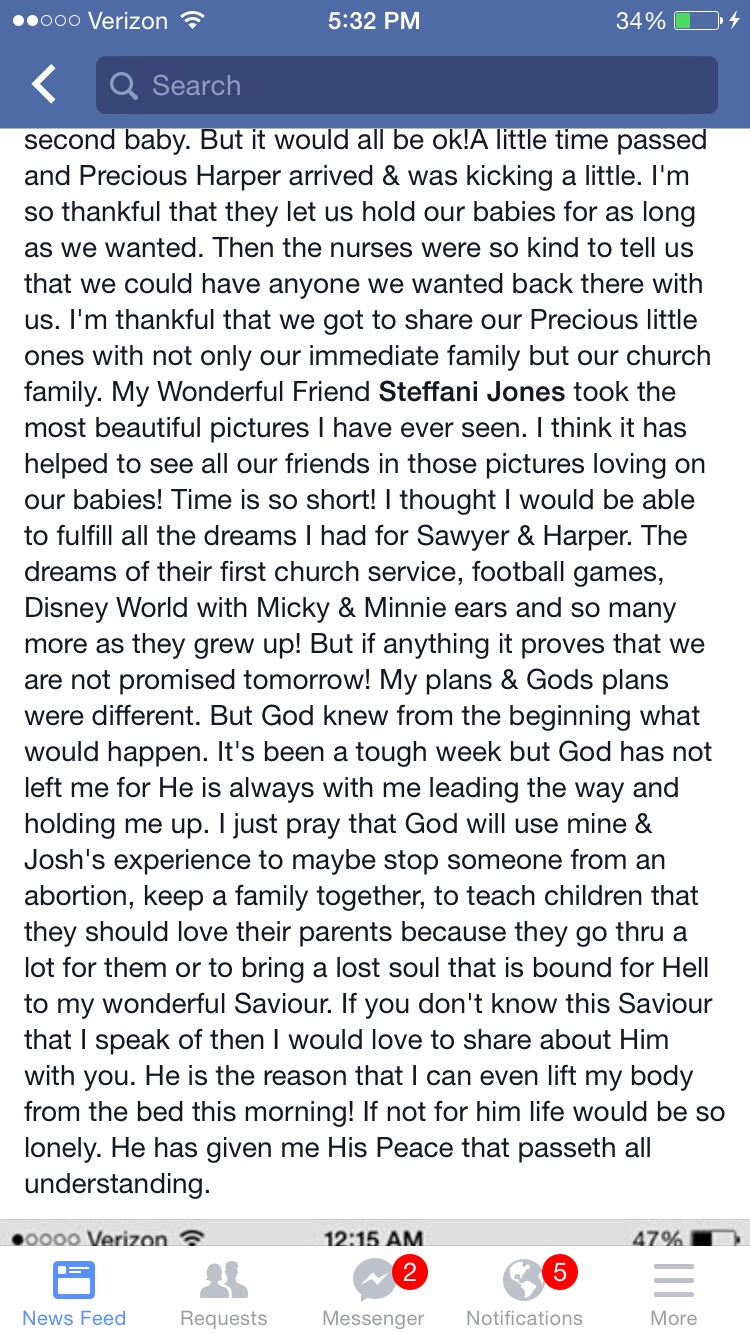The height and width of the screenshot is (1334, 750).
Task: Go back using the top-left arrow
Action: coord(44,85)
